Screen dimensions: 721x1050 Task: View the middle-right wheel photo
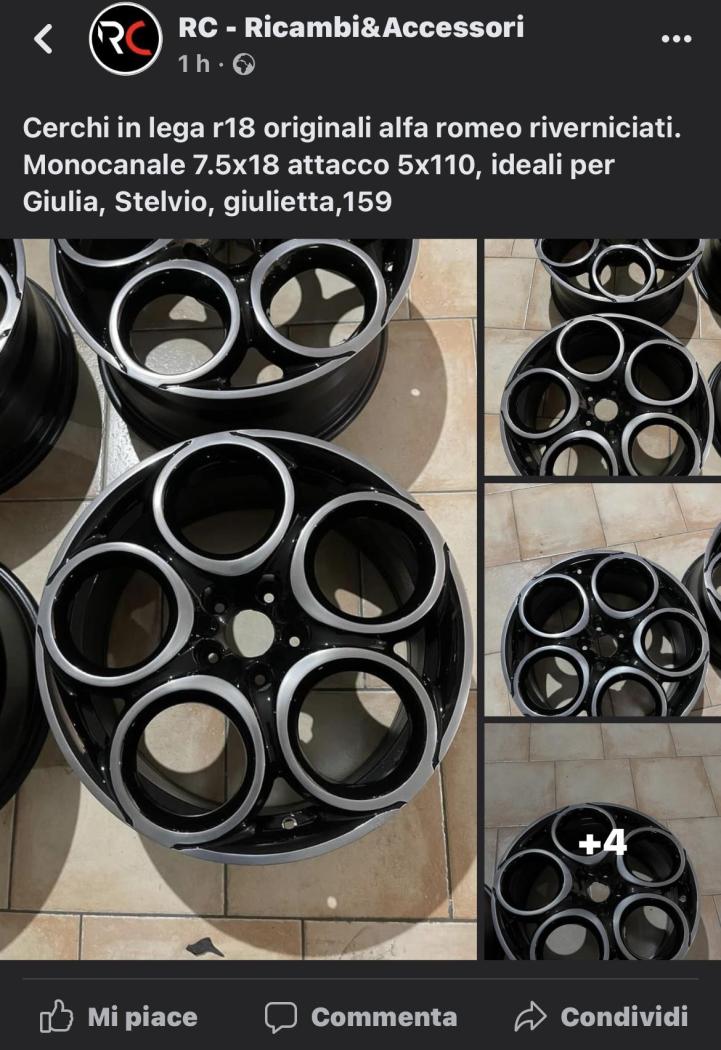[603, 600]
